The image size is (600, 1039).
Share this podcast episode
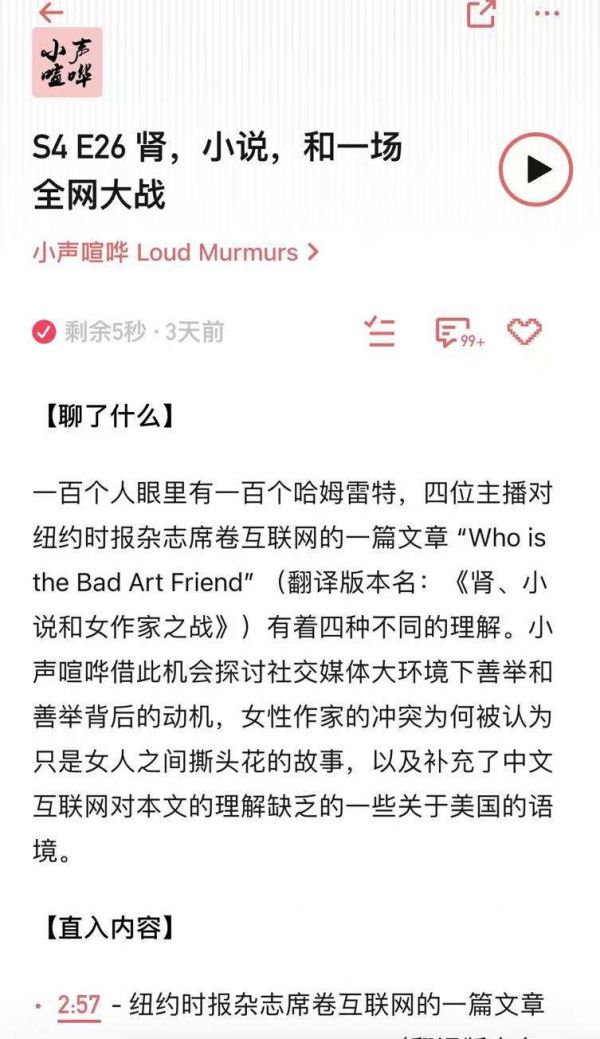tap(481, 13)
